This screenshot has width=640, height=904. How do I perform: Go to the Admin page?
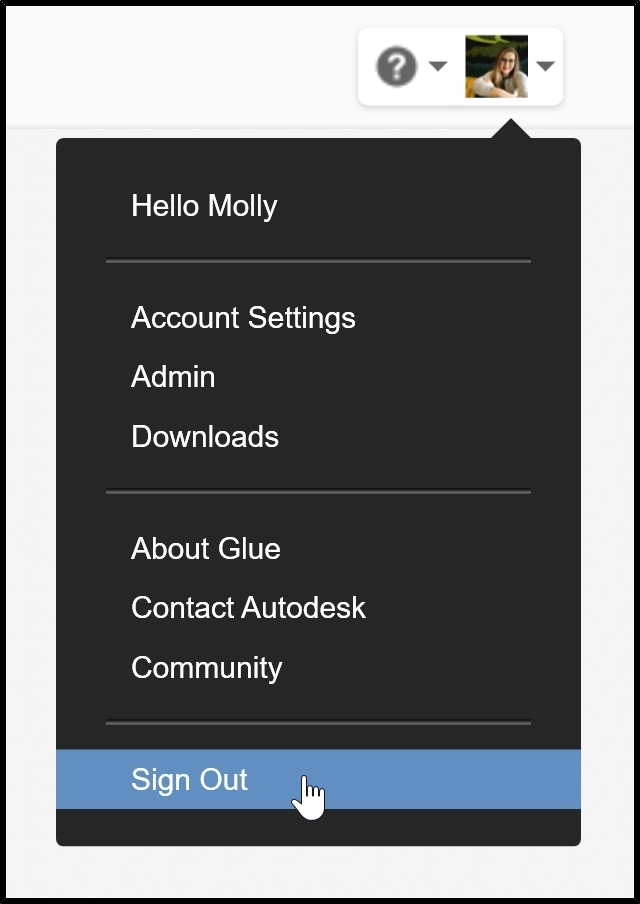click(x=173, y=377)
